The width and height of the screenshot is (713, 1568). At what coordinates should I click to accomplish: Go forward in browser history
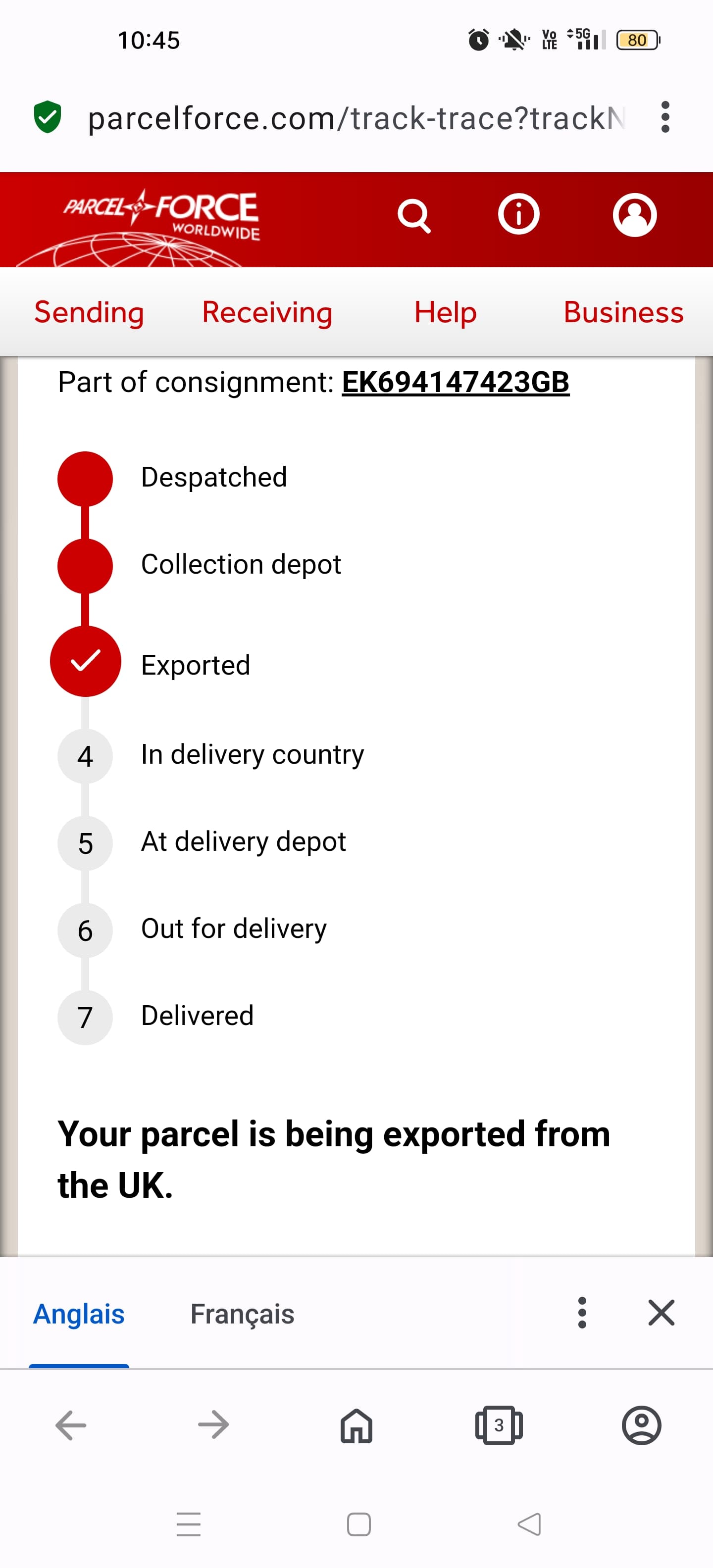214,1425
